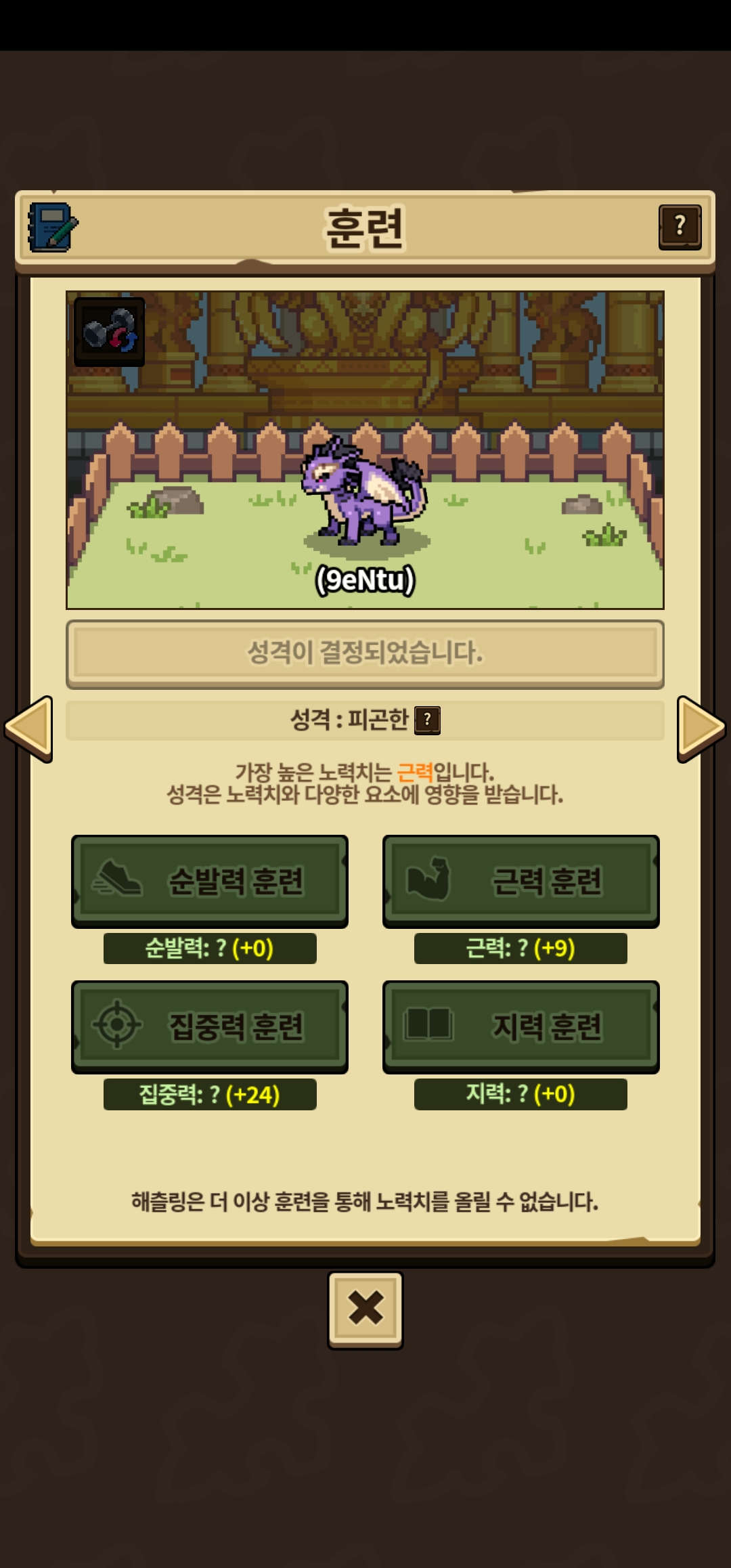Select 집중력 훈련 button

(x=210, y=1026)
